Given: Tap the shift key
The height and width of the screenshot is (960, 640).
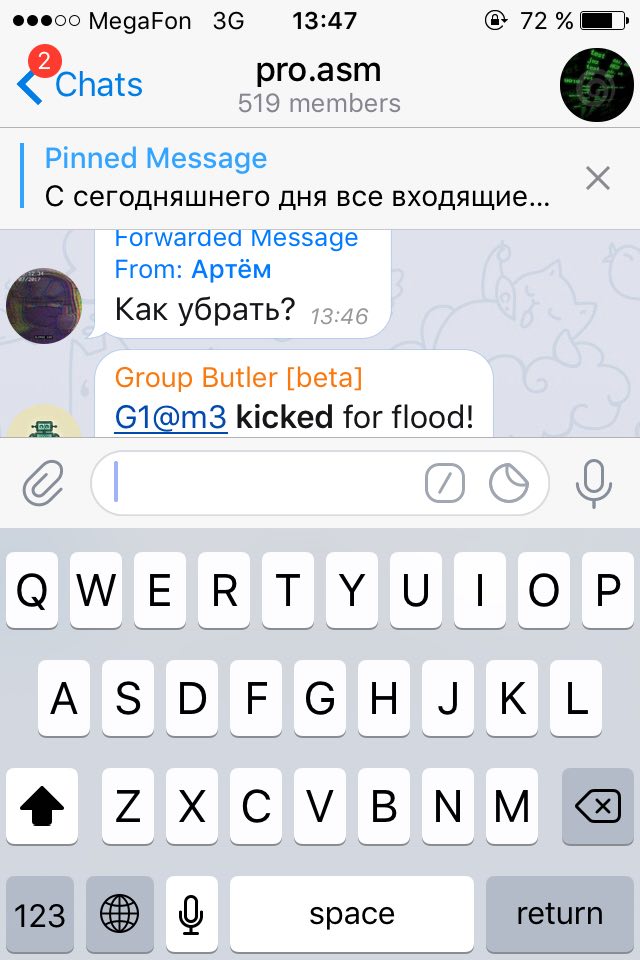Looking at the screenshot, I should pos(41,806).
